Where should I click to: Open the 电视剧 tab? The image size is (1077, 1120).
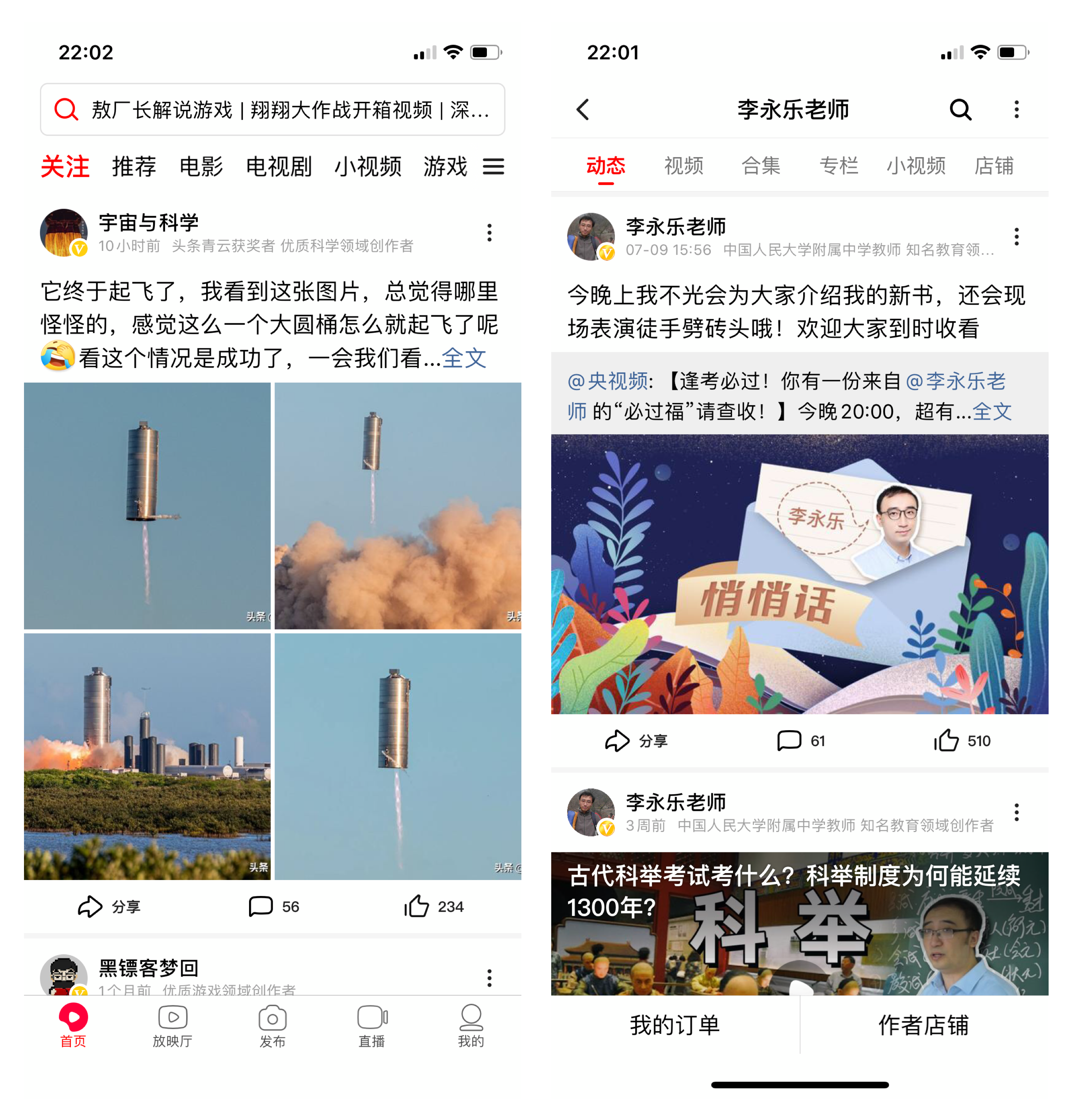(x=278, y=166)
